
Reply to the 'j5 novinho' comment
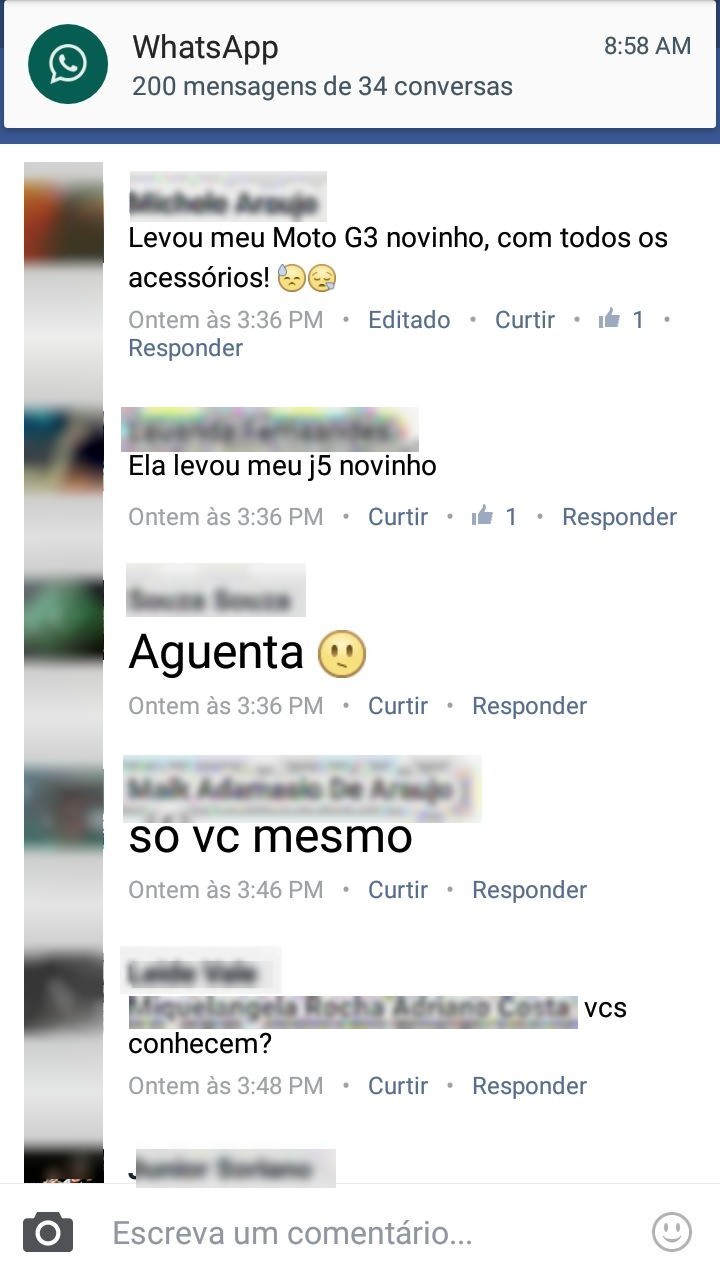619,517
